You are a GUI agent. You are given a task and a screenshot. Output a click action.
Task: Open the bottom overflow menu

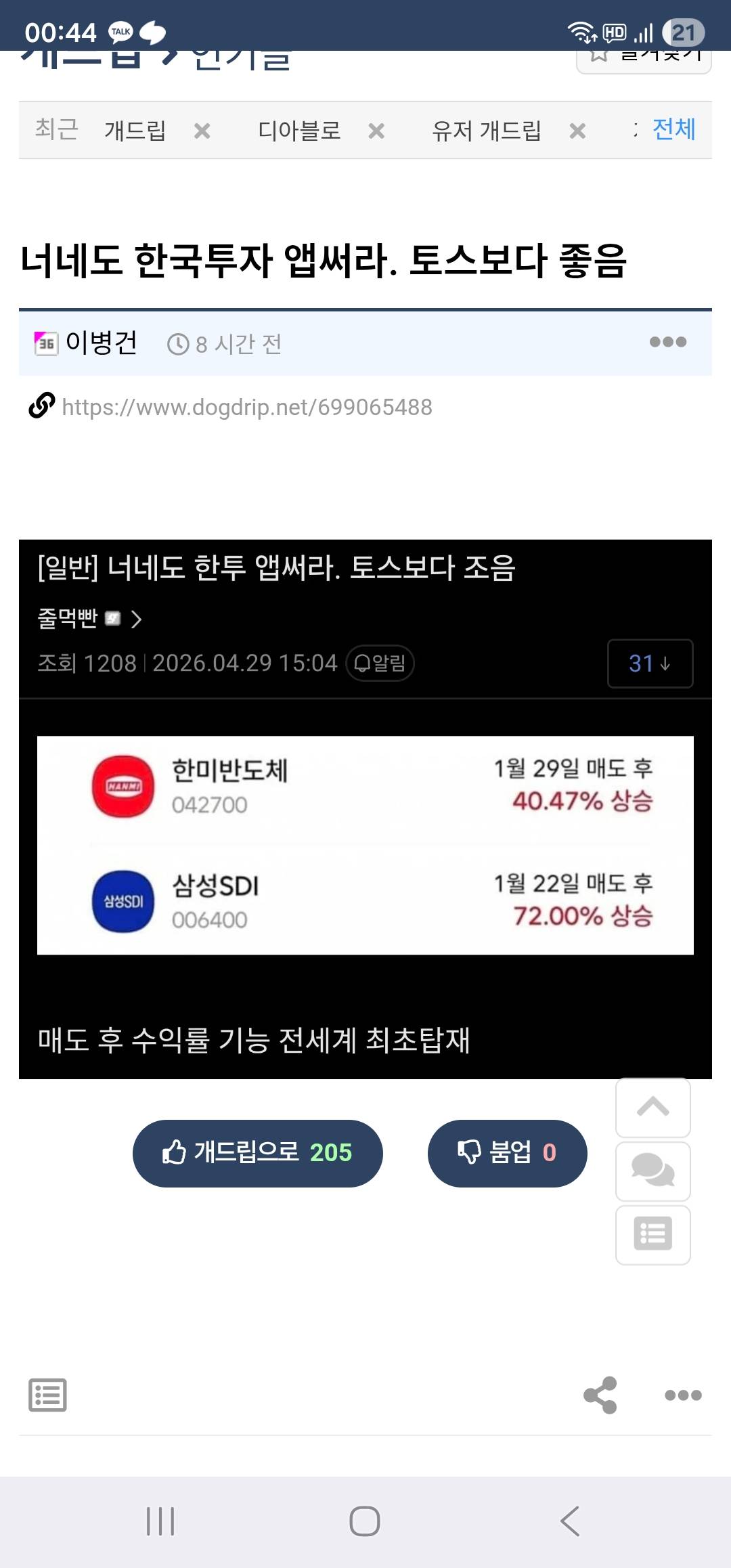click(683, 1395)
